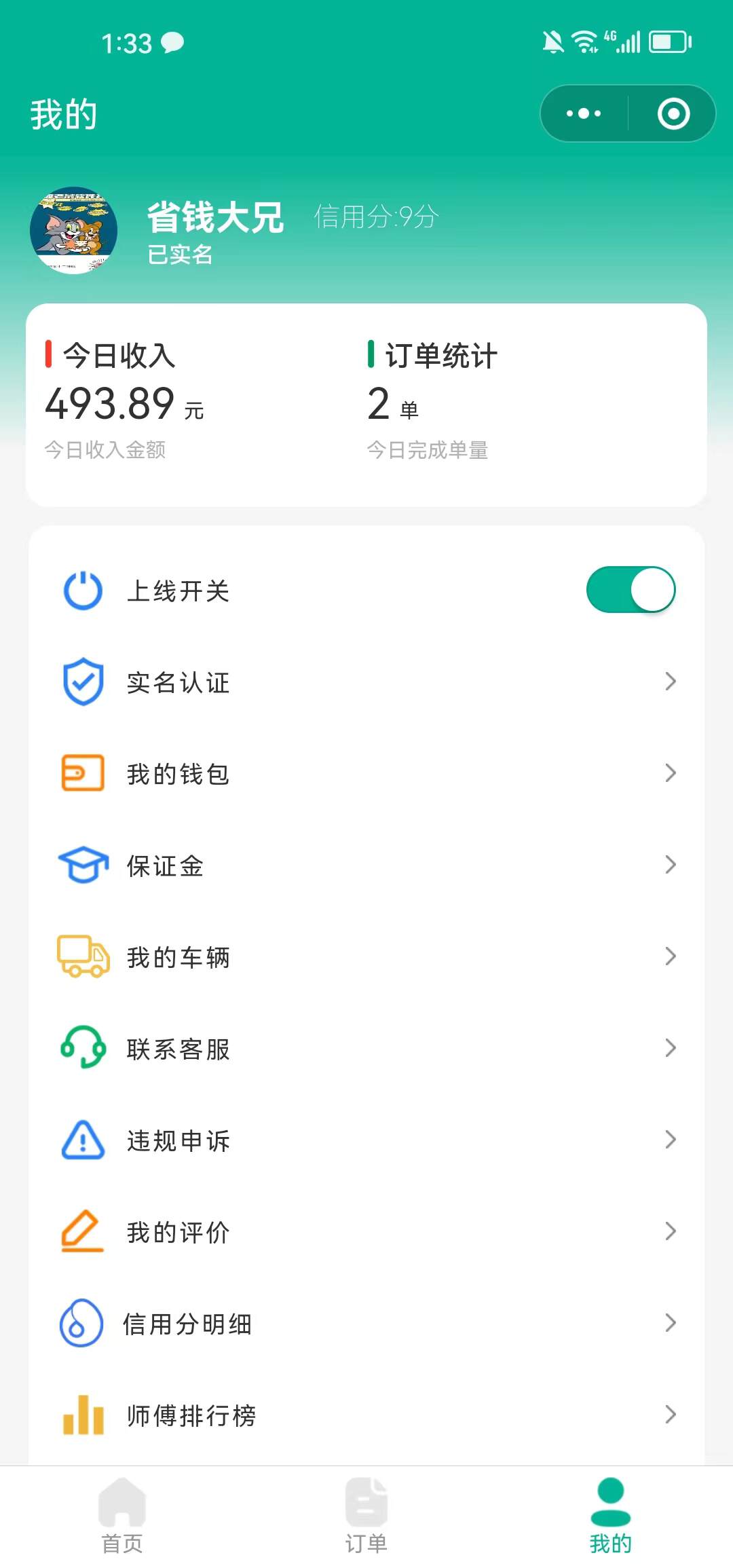Viewport: 733px width, 1568px height.
Task: Contact support via 联系客服
Action: (x=366, y=1049)
